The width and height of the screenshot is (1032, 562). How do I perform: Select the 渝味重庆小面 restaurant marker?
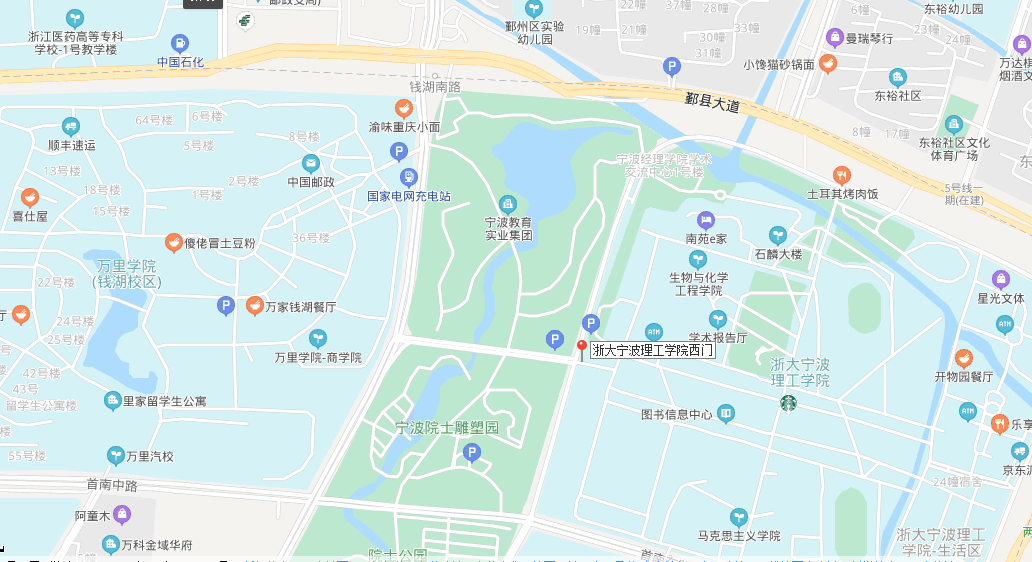tap(403, 108)
